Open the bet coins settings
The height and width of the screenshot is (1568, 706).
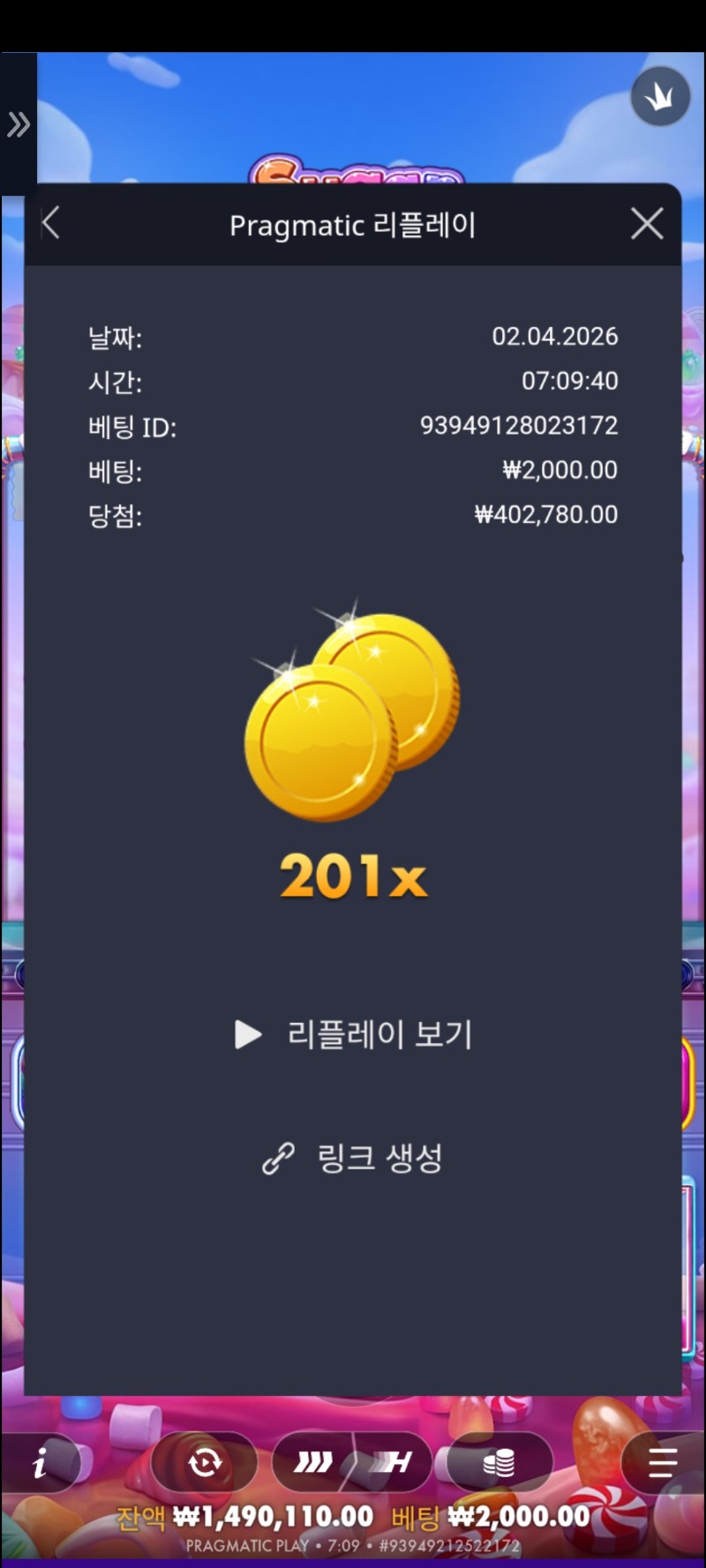pyautogui.click(x=499, y=1464)
